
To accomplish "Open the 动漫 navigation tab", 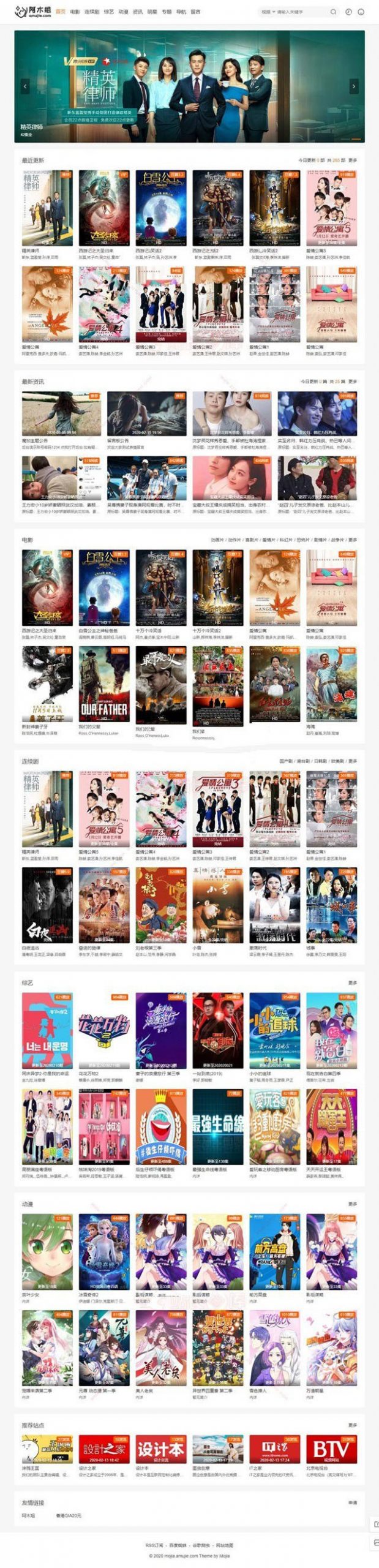I will coord(124,12).
